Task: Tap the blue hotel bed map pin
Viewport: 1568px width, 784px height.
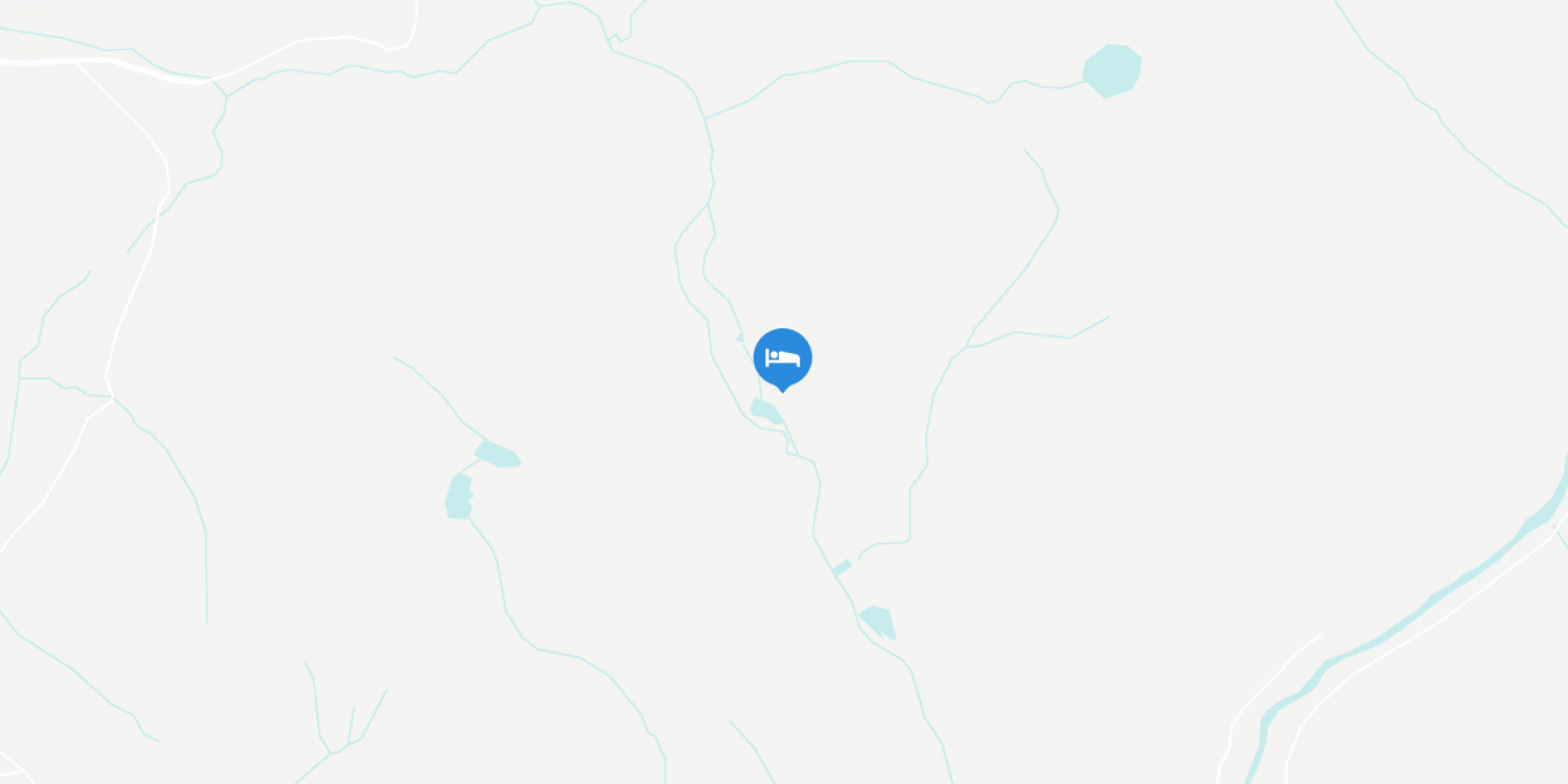Action: pos(782,358)
